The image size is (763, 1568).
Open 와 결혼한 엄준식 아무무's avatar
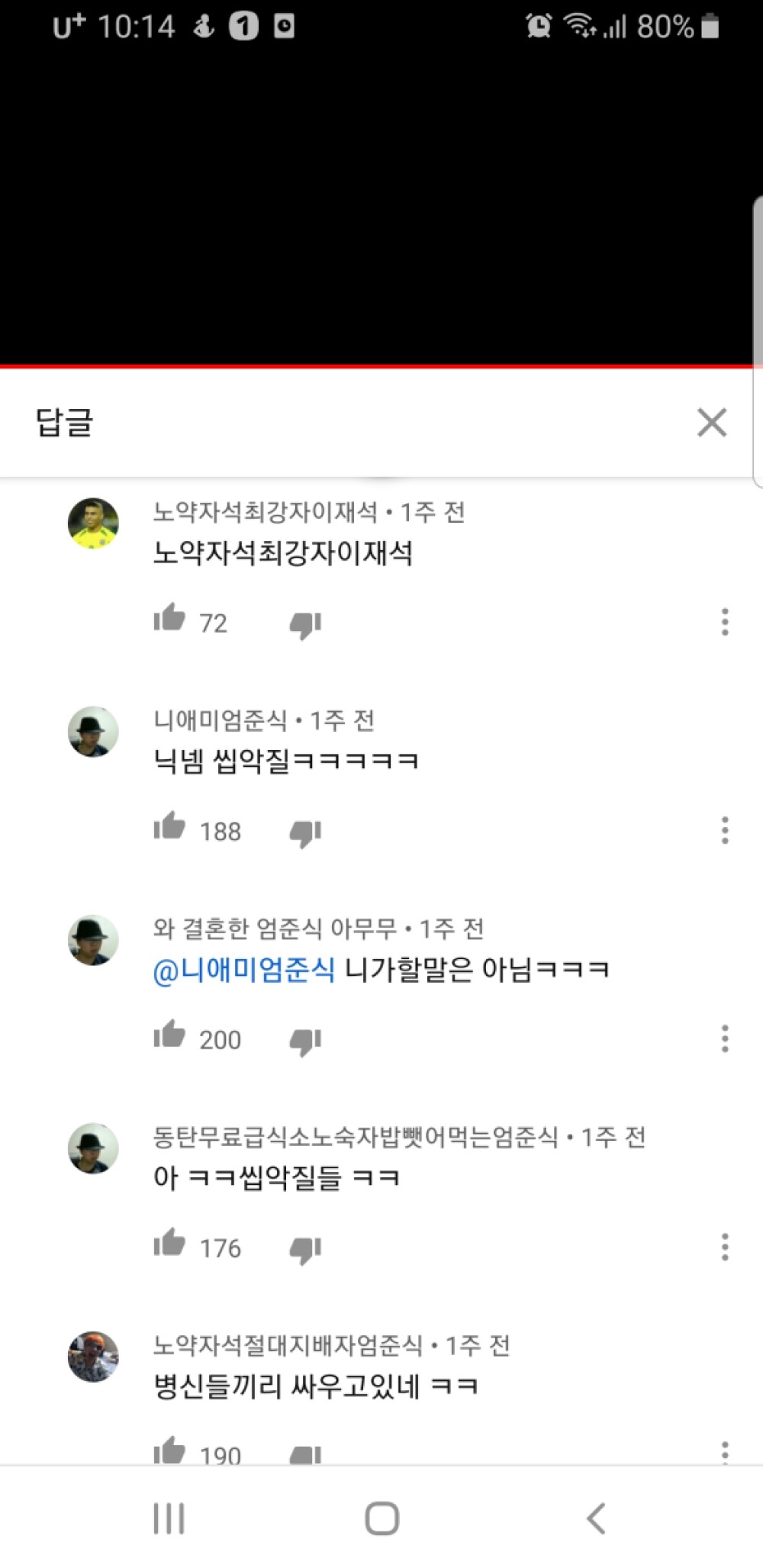(95, 940)
